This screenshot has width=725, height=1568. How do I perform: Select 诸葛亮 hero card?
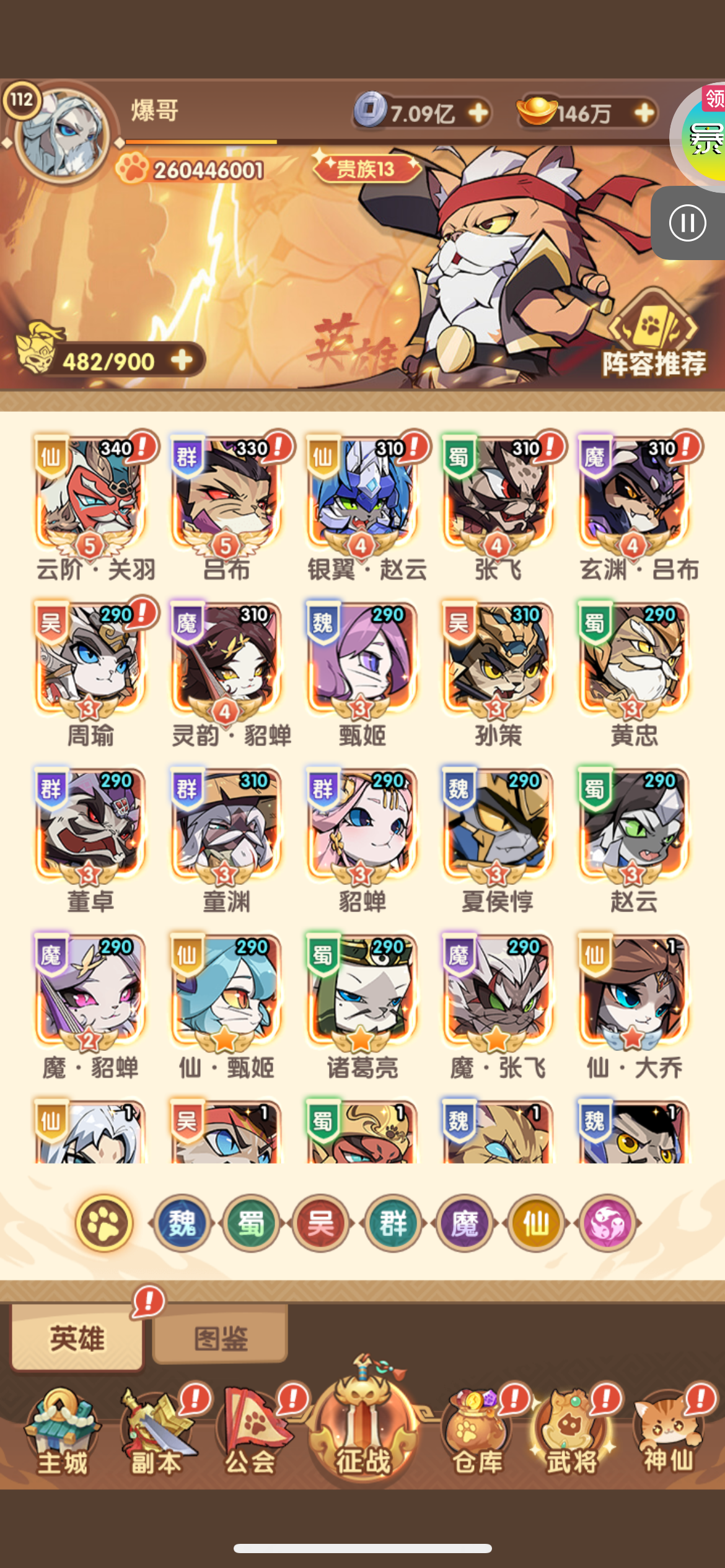[x=362, y=1004]
